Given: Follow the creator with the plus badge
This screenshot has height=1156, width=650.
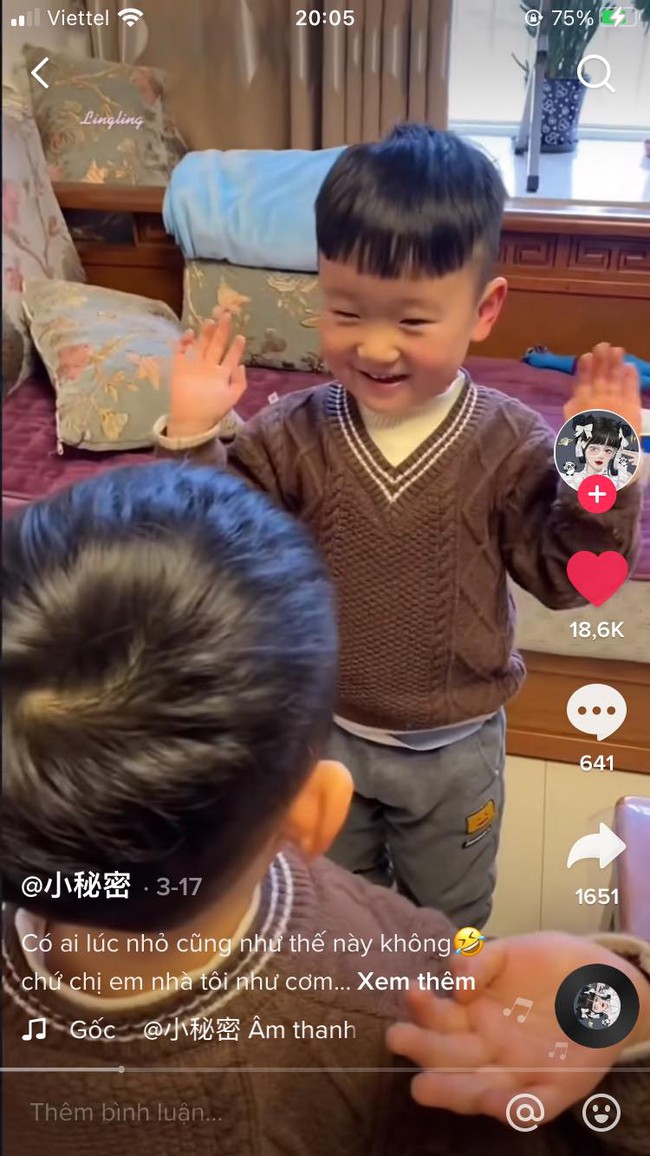Looking at the screenshot, I should (x=597, y=495).
